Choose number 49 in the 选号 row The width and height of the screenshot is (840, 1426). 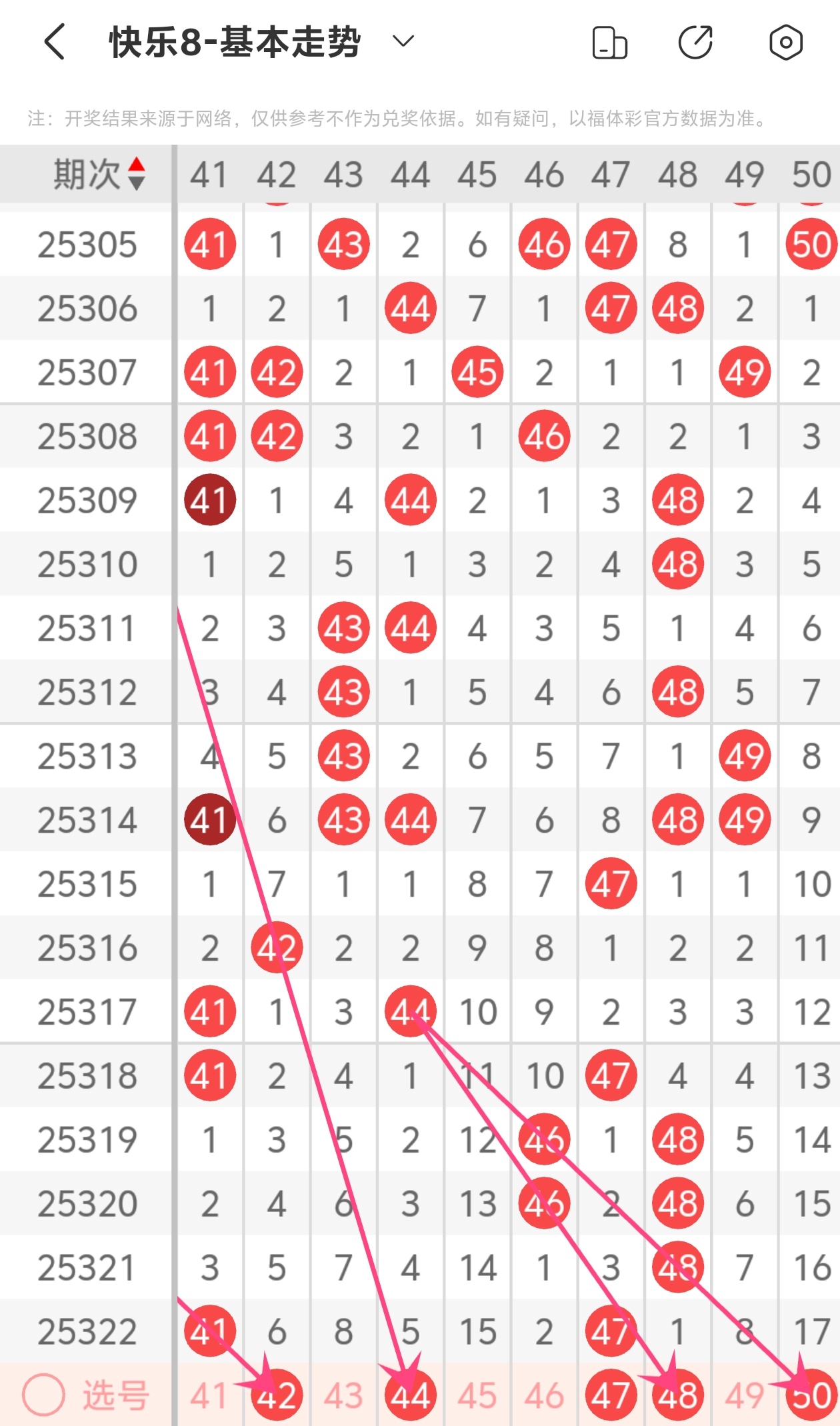[745, 1396]
